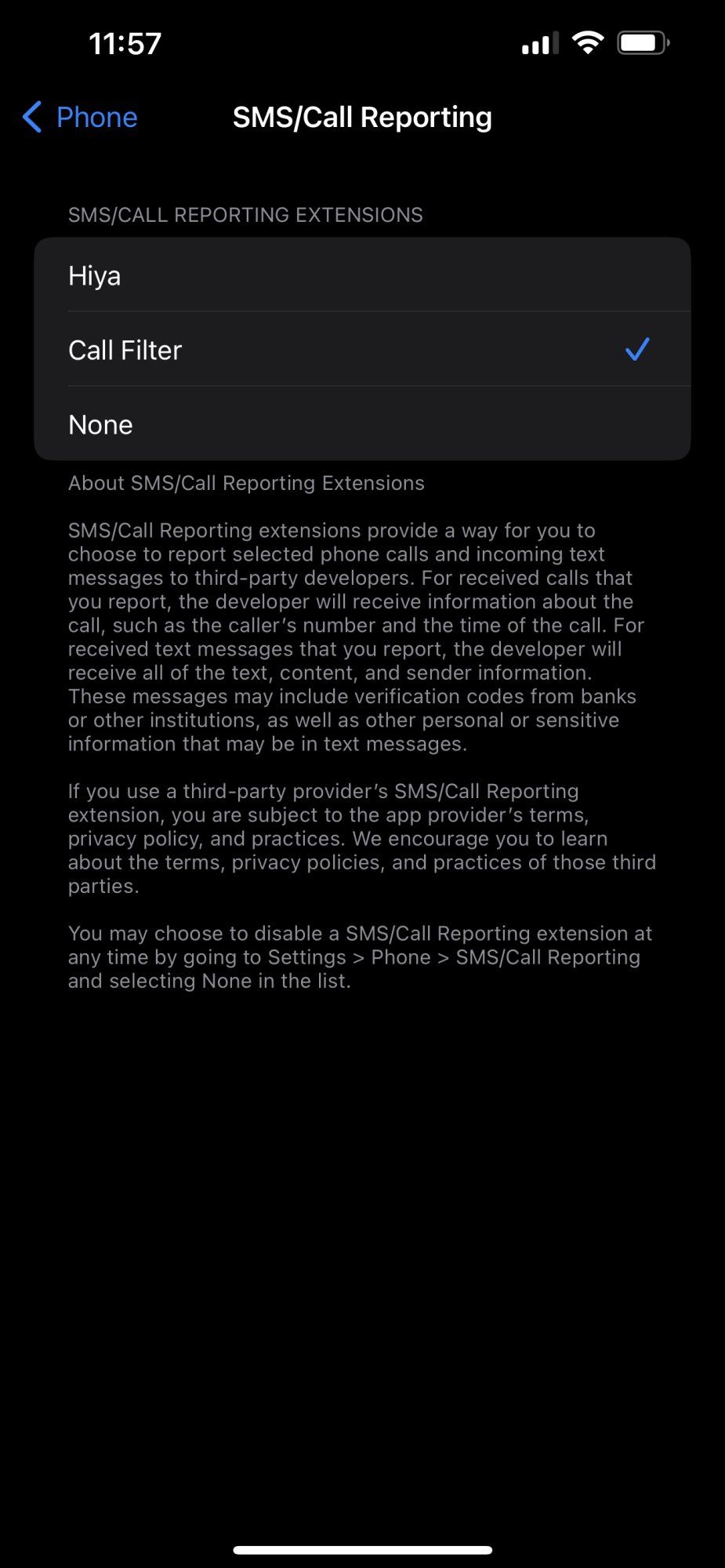Select None to disable reporting

click(362, 424)
